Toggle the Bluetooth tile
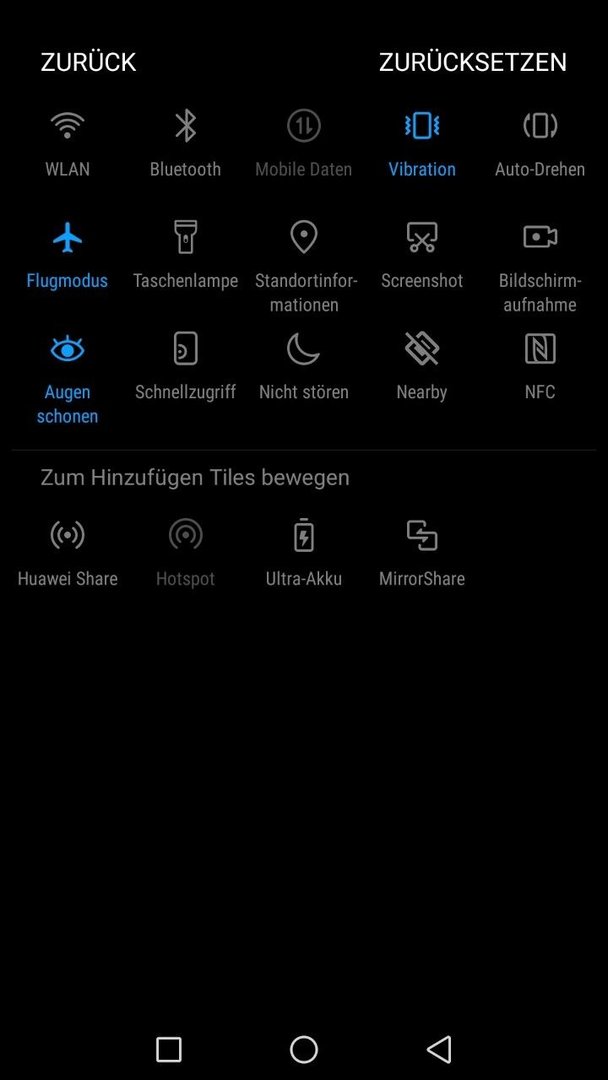The width and height of the screenshot is (608, 1080). pyautogui.click(x=185, y=126)
